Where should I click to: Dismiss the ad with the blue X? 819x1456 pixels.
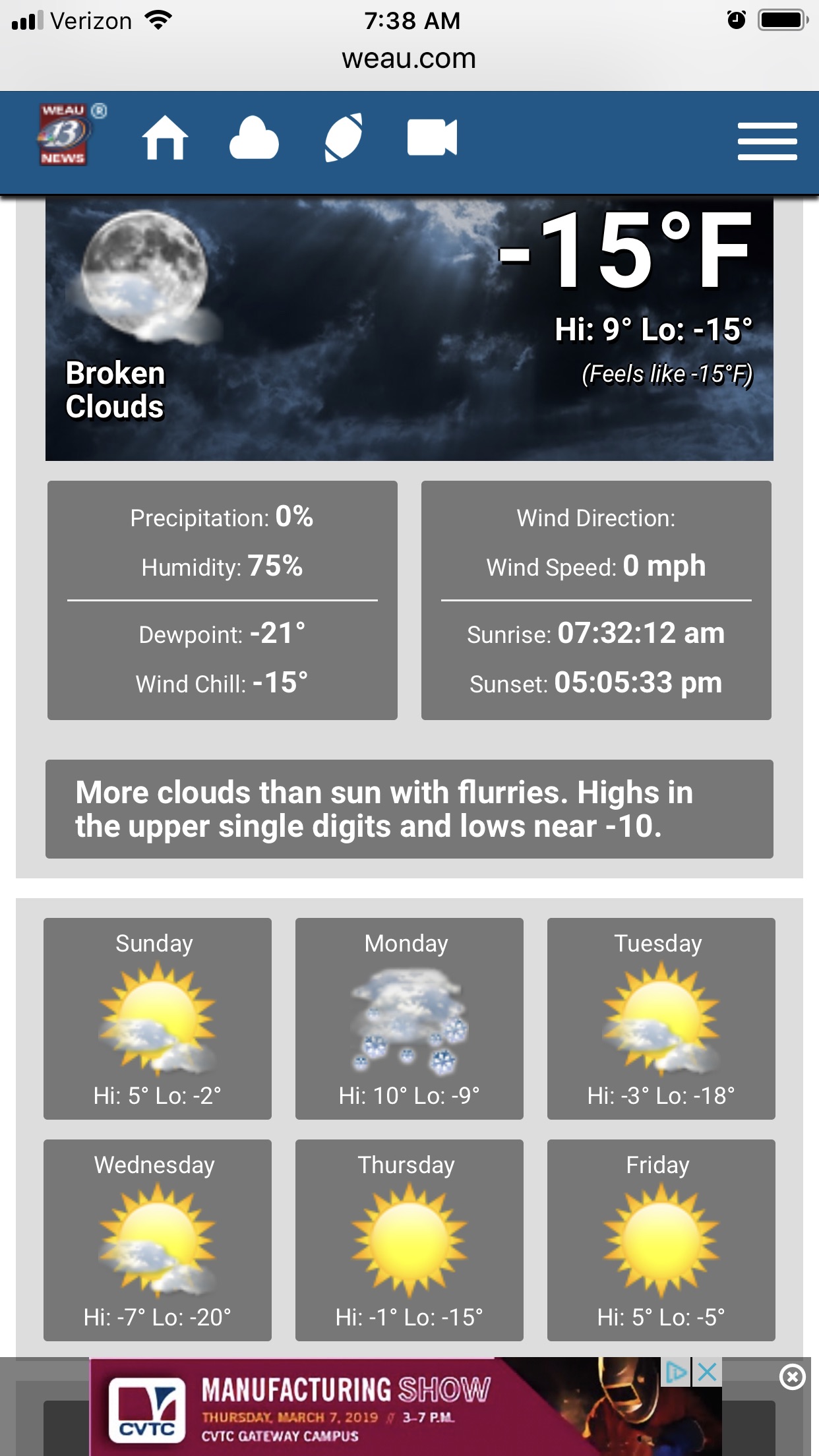[x=707, y=1373]
